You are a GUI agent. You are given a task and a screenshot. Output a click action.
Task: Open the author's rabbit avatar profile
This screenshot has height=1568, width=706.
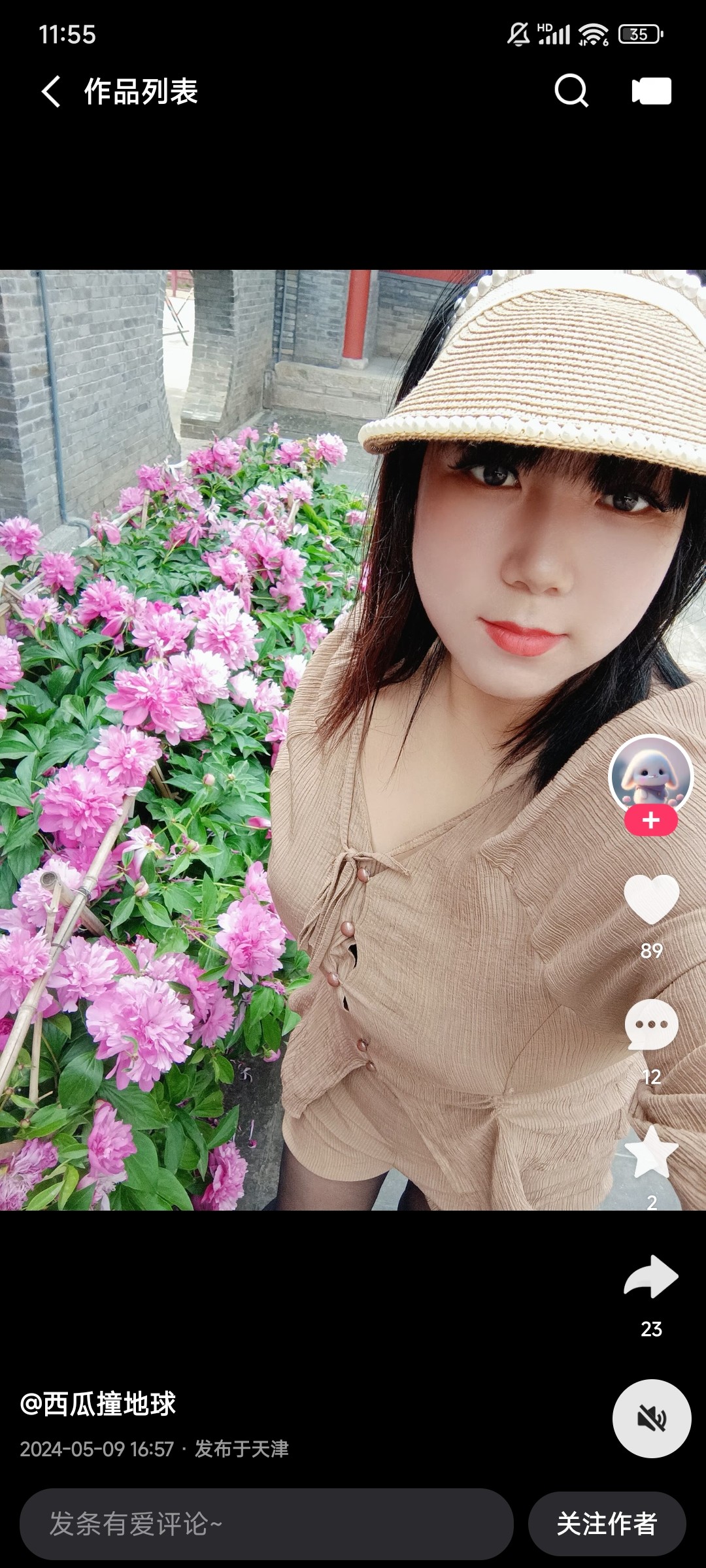coord(650,776)
